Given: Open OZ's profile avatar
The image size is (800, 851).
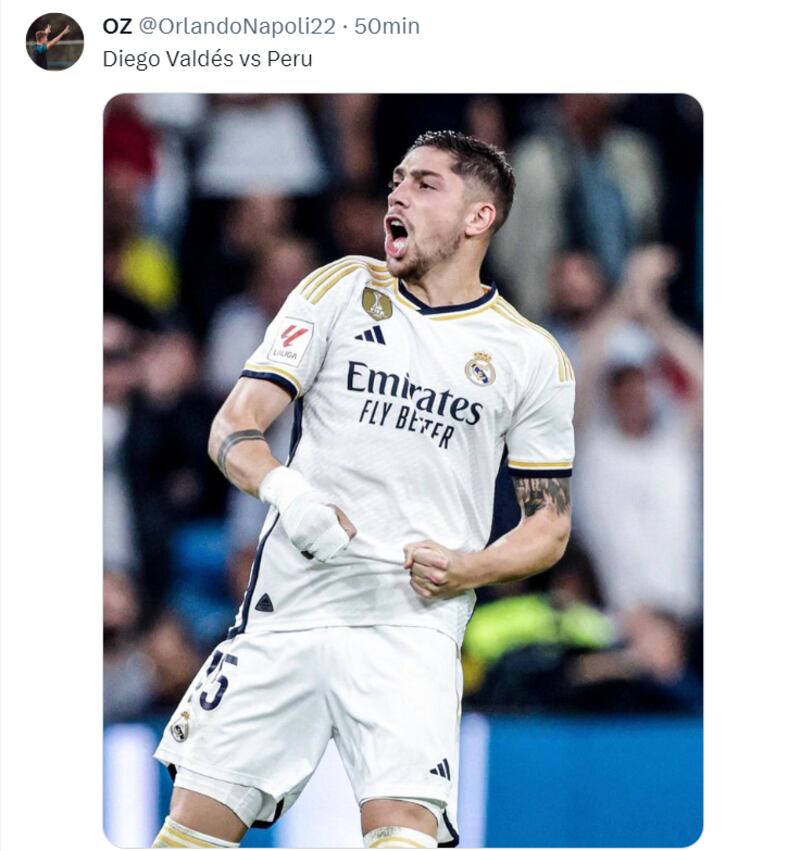Looking at the screenshot, I should click(55, 42).
